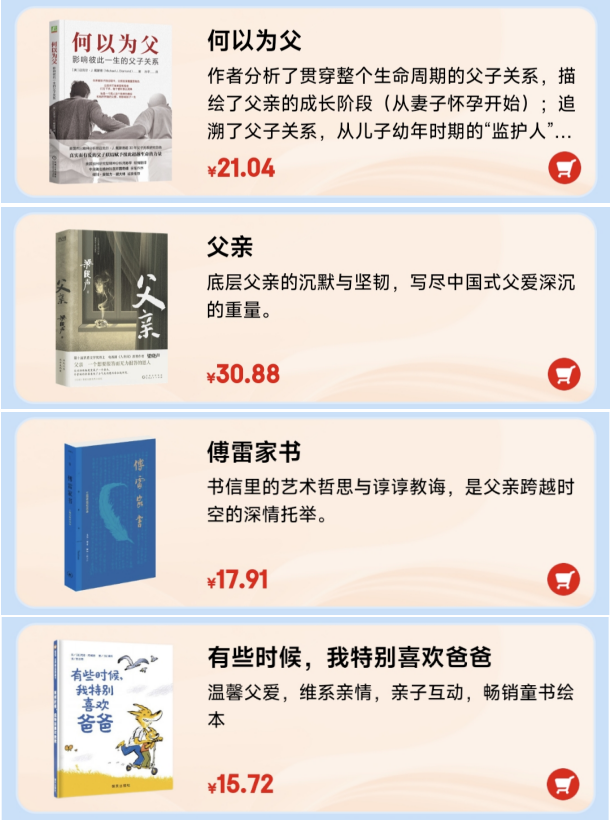This screenshot has height=820, width=610.
Task: Add 有些时候，我特别喜欢爸爸 to the cart
Action: point(564,784)
